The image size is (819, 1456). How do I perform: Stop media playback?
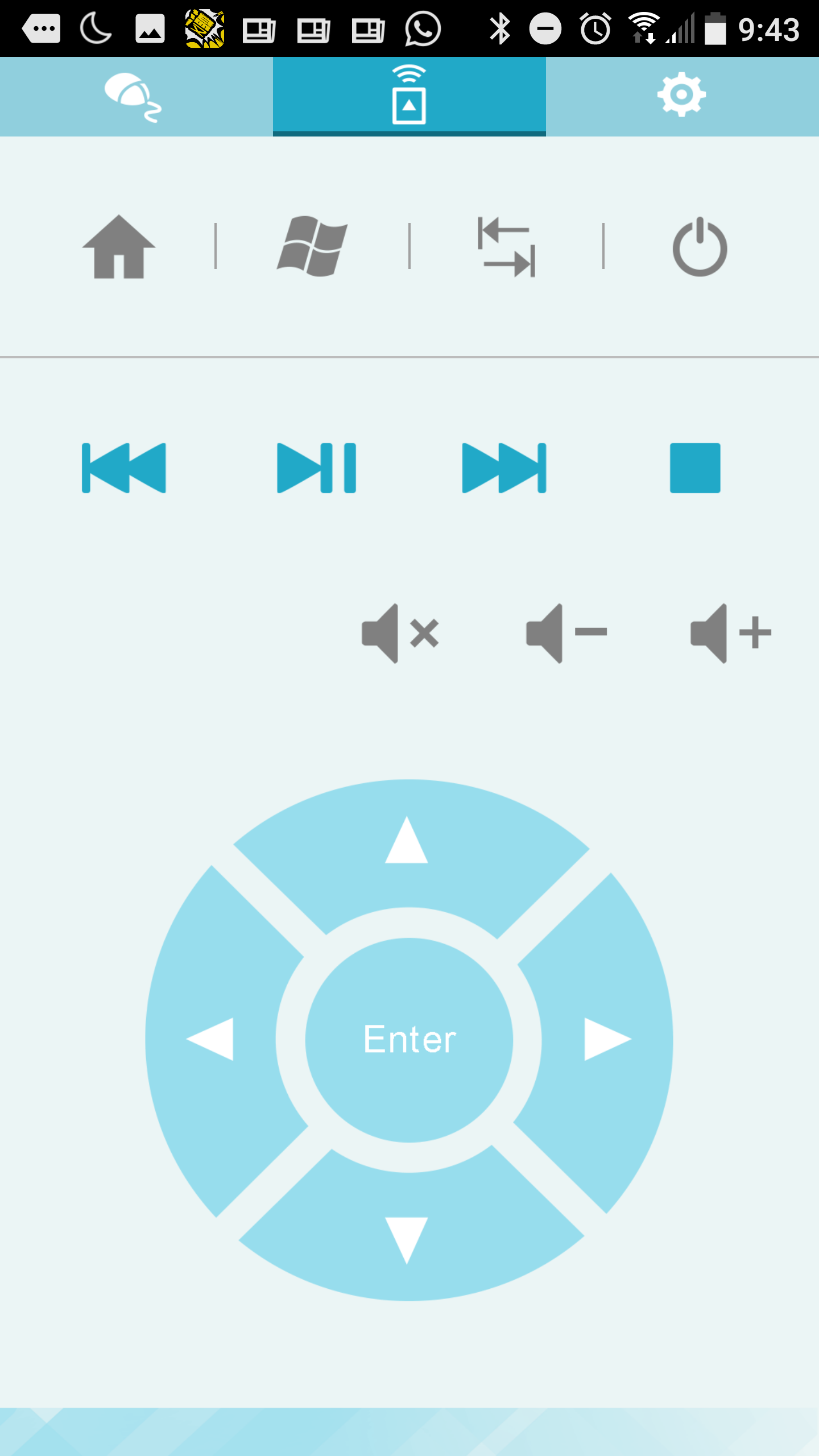point(695,468)
